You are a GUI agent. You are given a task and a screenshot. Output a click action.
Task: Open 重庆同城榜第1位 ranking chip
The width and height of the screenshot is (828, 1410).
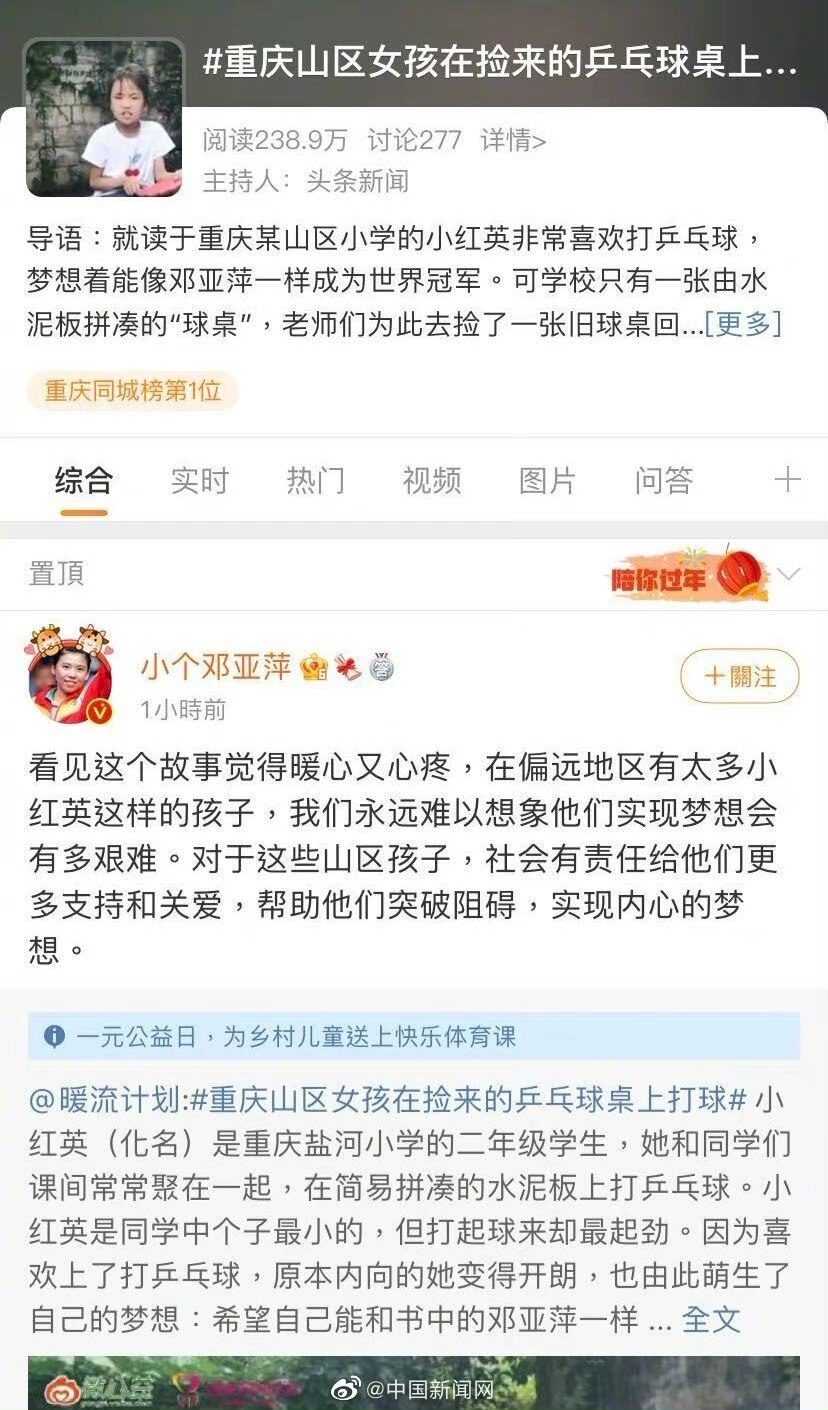[x=132, y=390]
